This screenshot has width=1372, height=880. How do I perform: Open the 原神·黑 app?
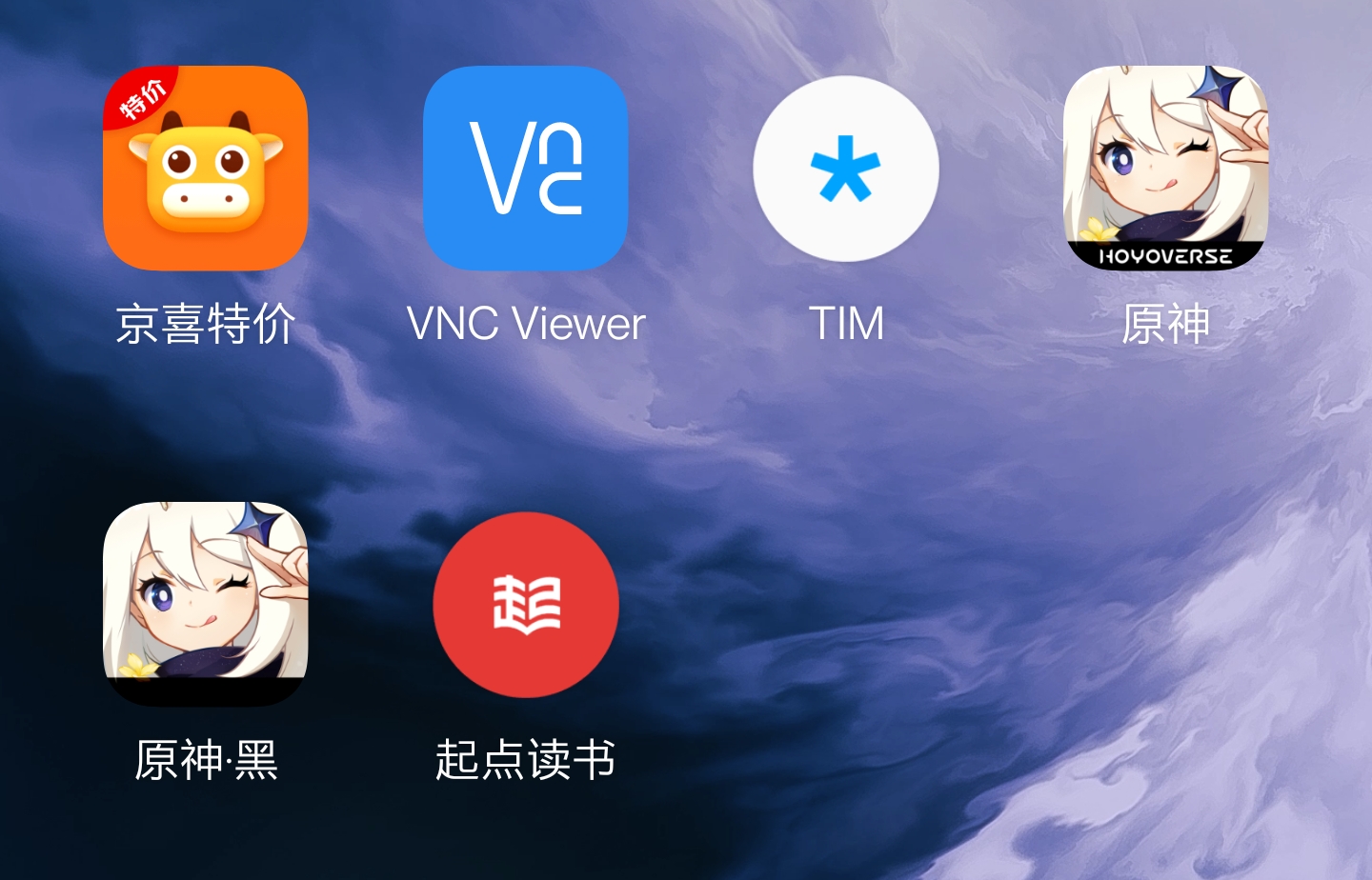[205, 604]
